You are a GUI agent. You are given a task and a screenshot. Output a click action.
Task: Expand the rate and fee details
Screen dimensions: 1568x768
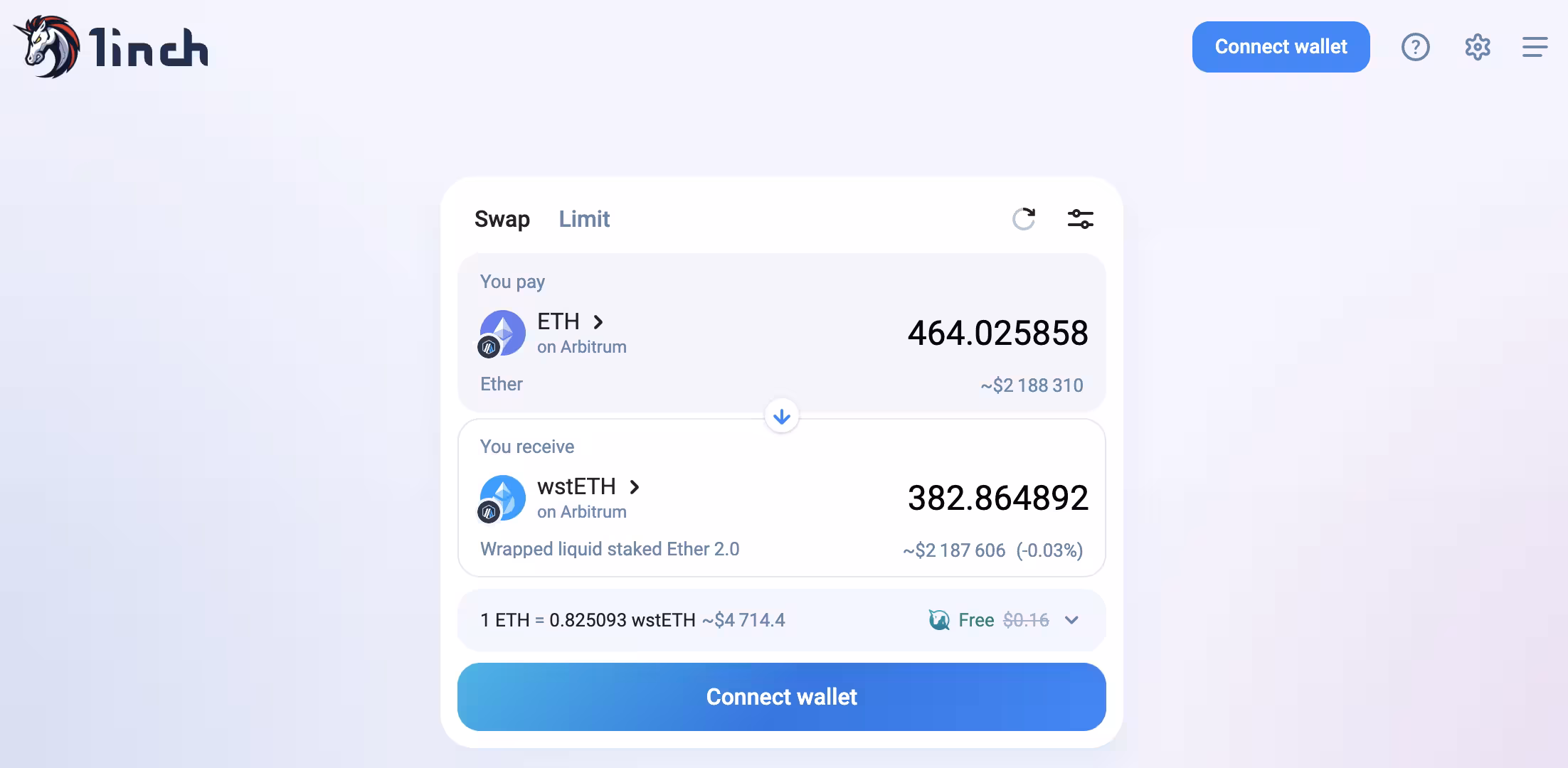(1071, 620)
